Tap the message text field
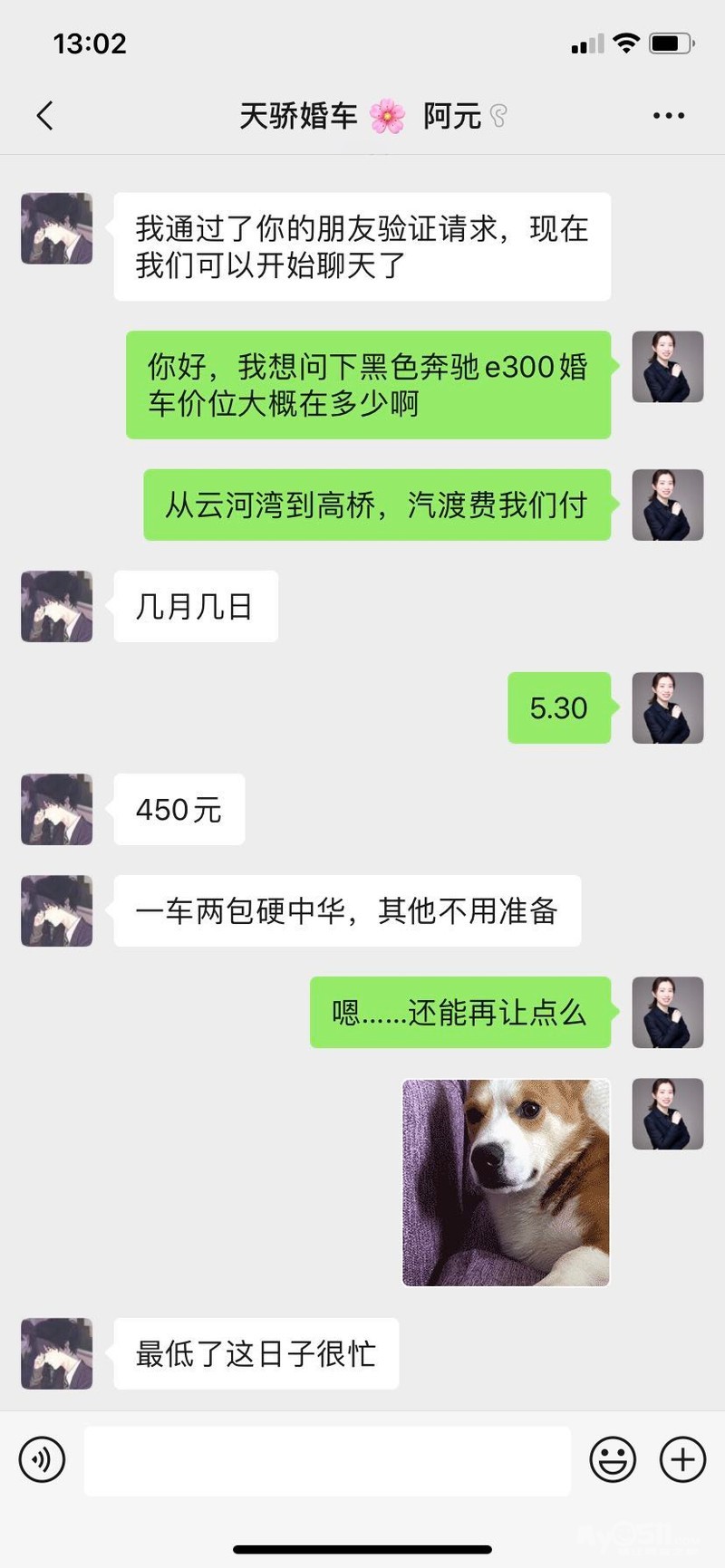The image size is (725, 1568). click(326, 1459)
